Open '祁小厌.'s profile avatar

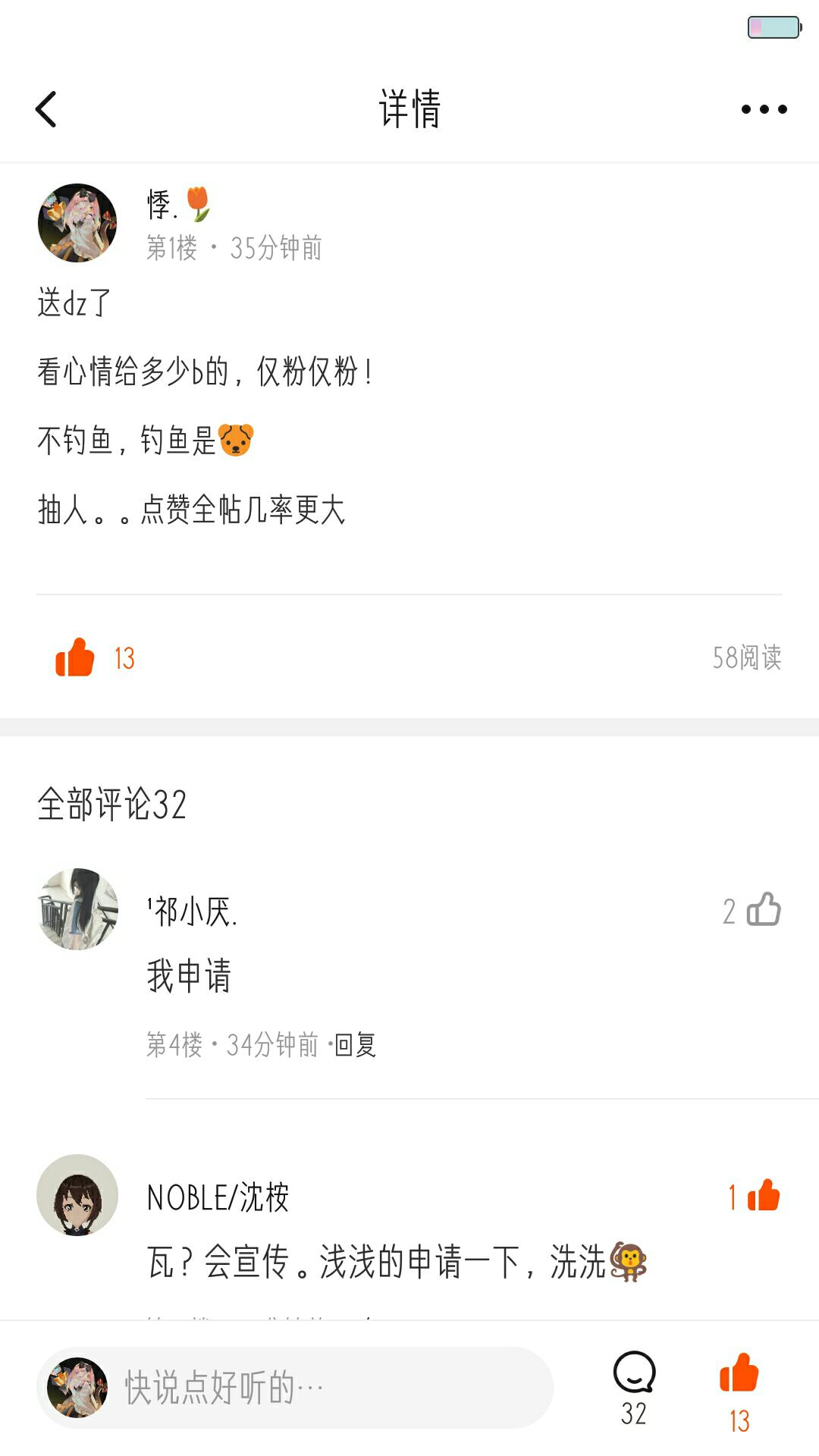coord(77,909)
